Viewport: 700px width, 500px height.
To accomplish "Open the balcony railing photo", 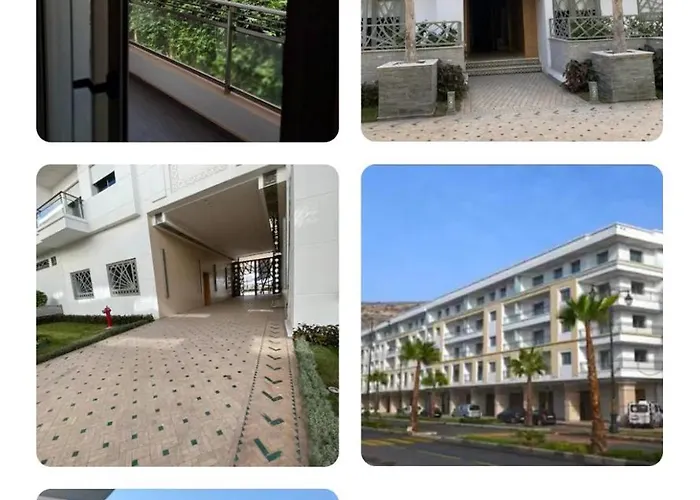I will [187, 70].
